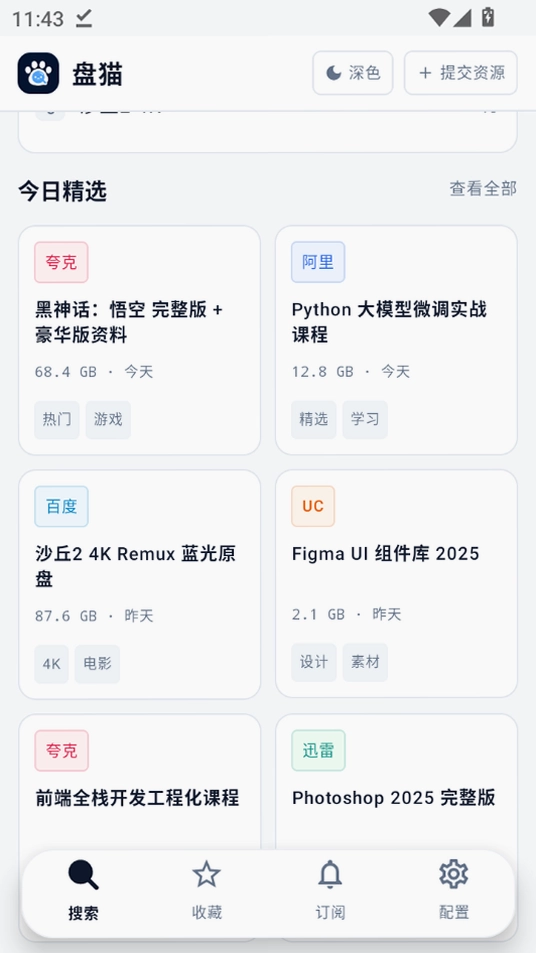Open the 查看全部 link
Image resolution: width=536 pixels, height=953 pixels.
pyautogui.click(x=483, y=189)
